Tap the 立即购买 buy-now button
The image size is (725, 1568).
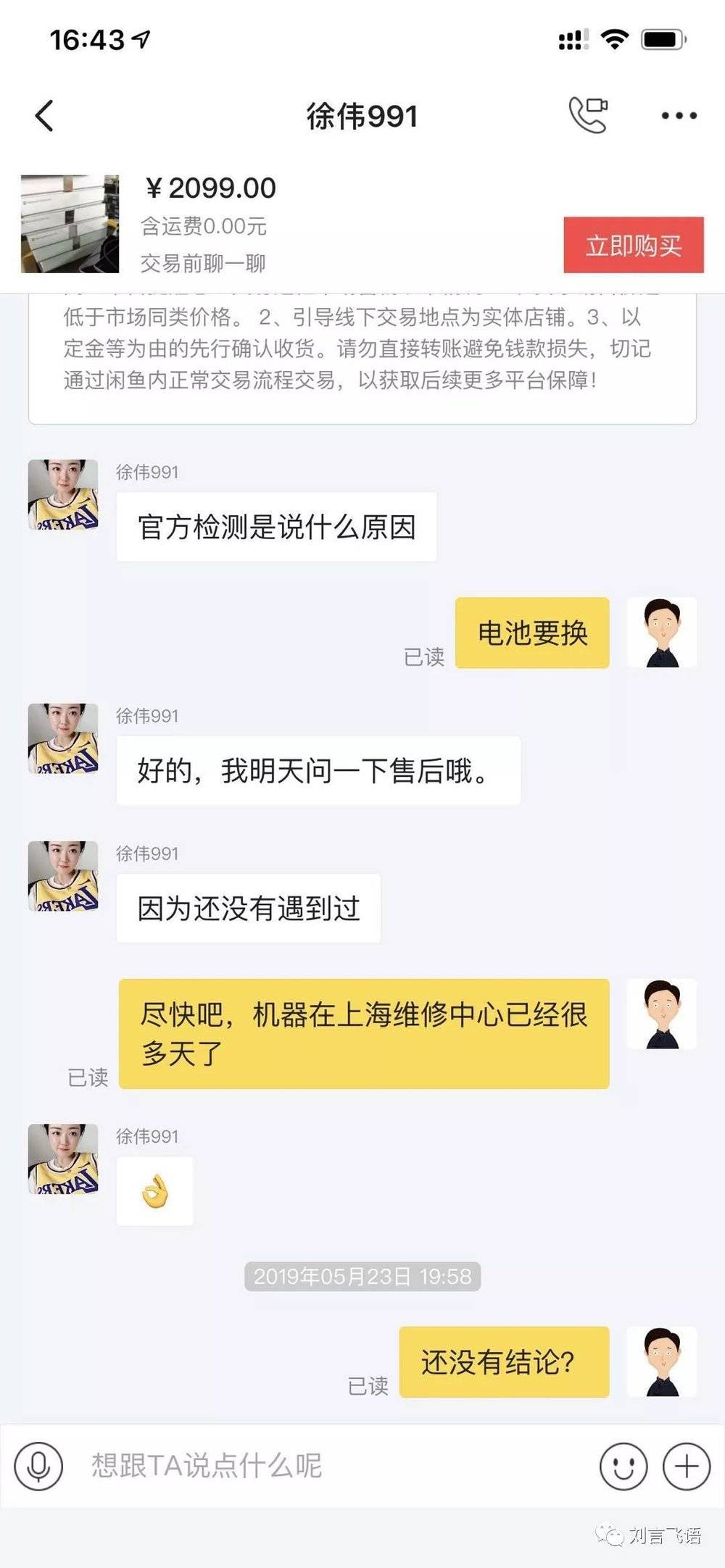[633, 245]
